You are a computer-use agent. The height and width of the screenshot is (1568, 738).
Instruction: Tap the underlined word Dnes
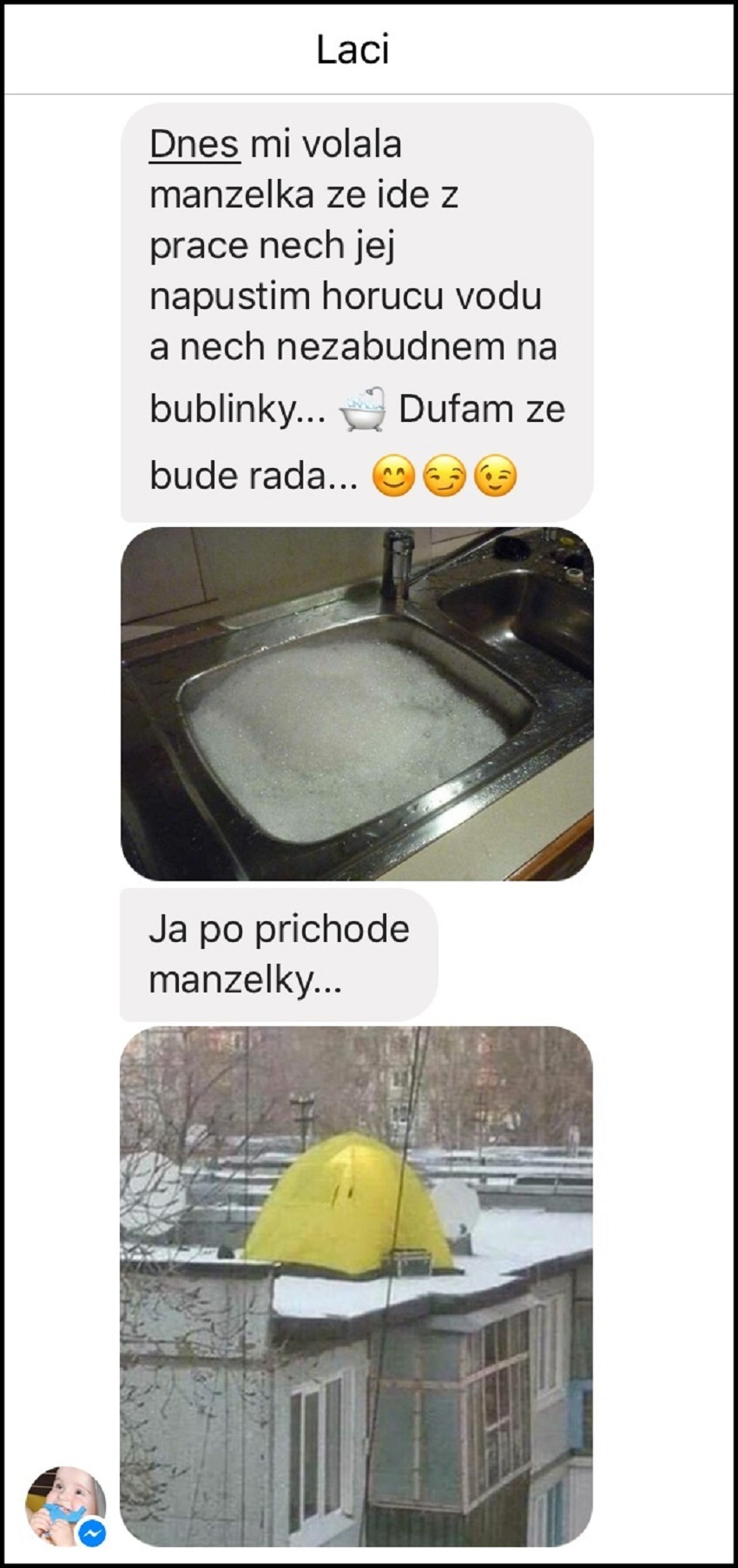pyautogui.click(x=194, y=144)
